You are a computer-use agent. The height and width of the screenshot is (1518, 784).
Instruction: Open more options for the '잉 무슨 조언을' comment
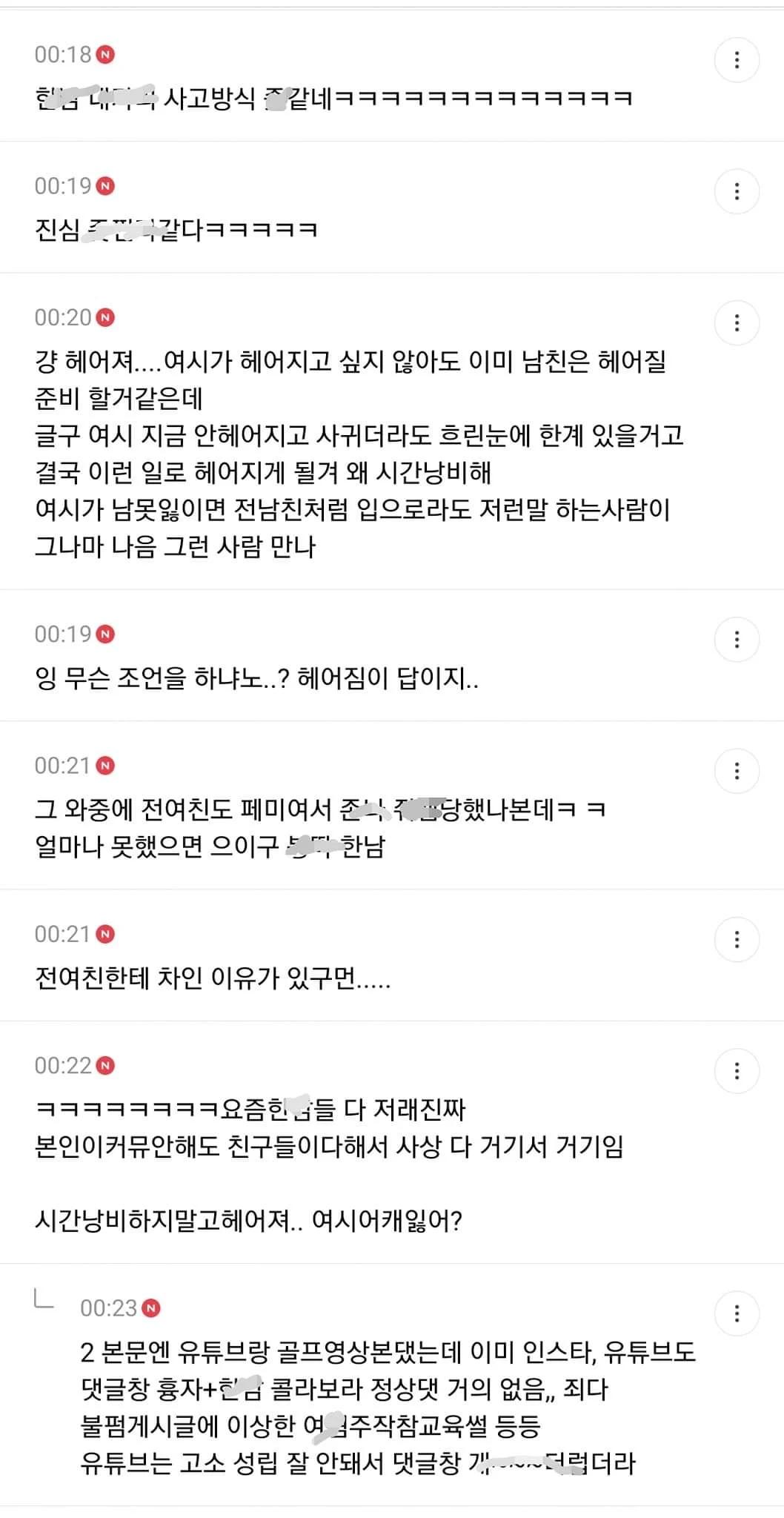click(736, 640)
